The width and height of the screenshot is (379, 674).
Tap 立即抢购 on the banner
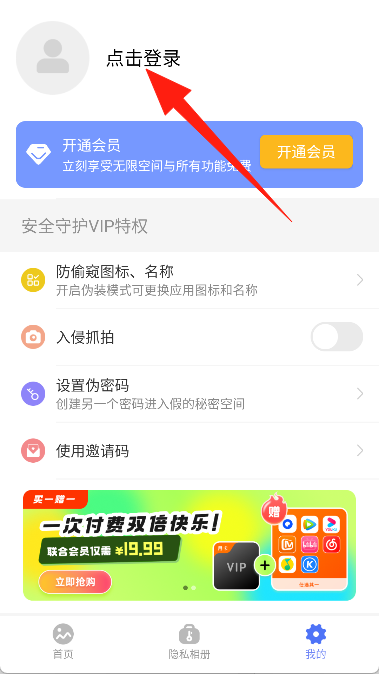[75, 582]
